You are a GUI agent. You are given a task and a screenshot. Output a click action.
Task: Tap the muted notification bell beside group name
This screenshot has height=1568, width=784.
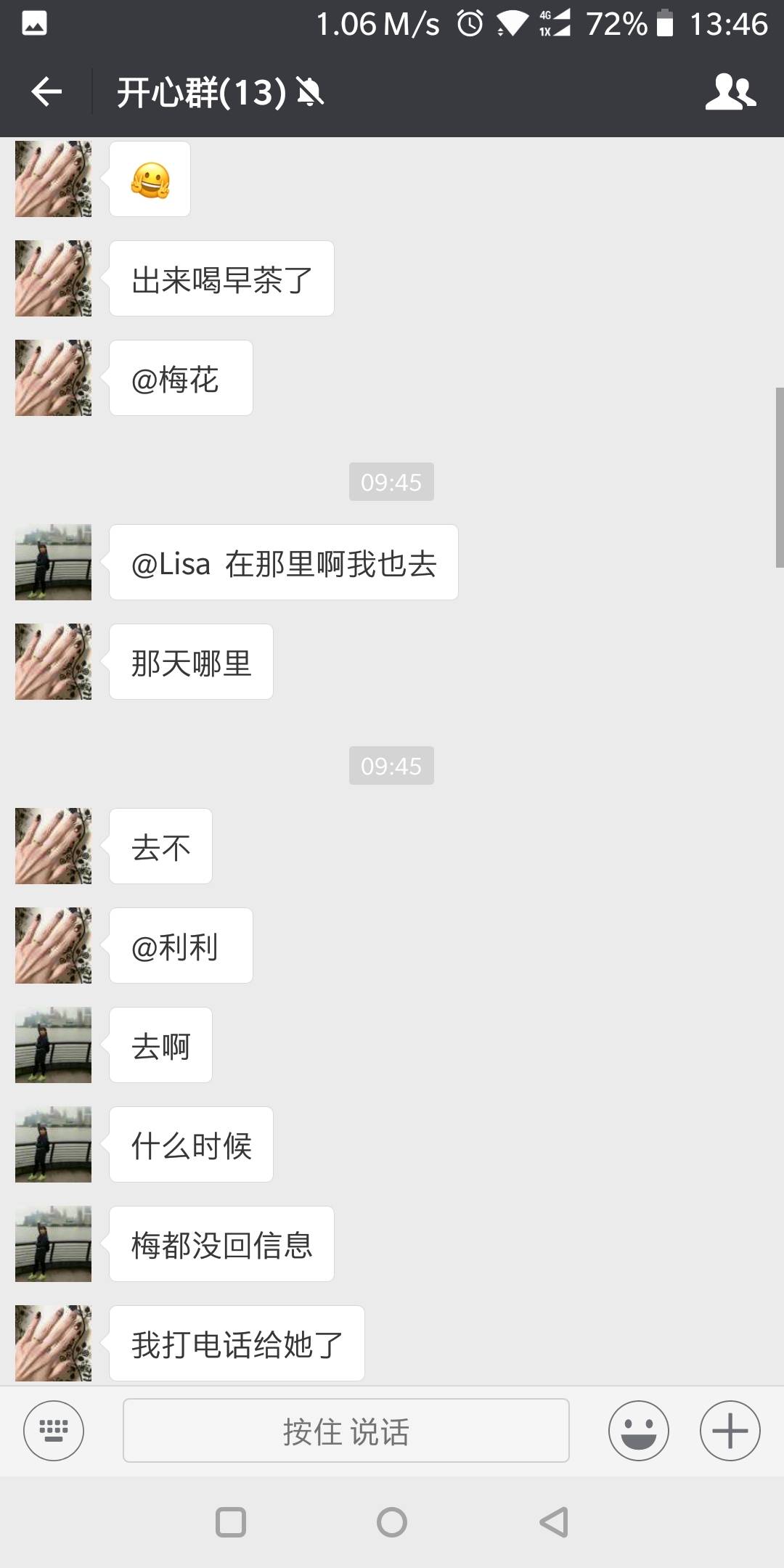(x=309, y=93)
